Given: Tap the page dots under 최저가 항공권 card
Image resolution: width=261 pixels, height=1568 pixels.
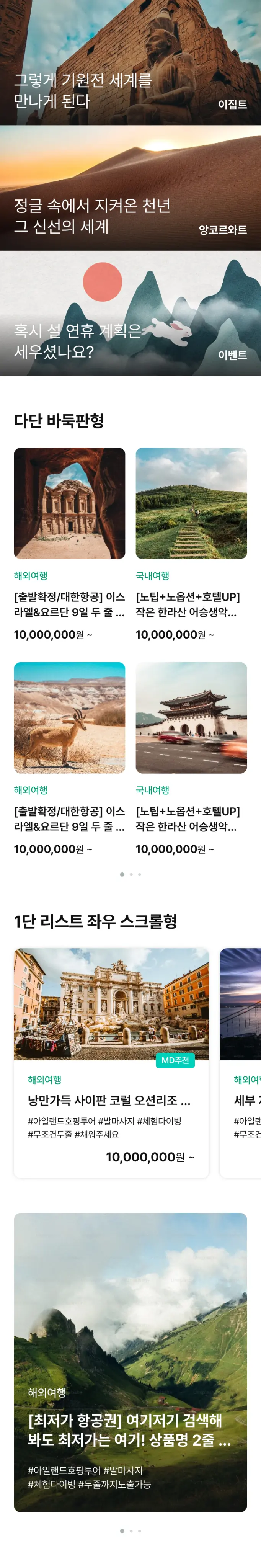Looking at the screenshot, I should 131,1530.
